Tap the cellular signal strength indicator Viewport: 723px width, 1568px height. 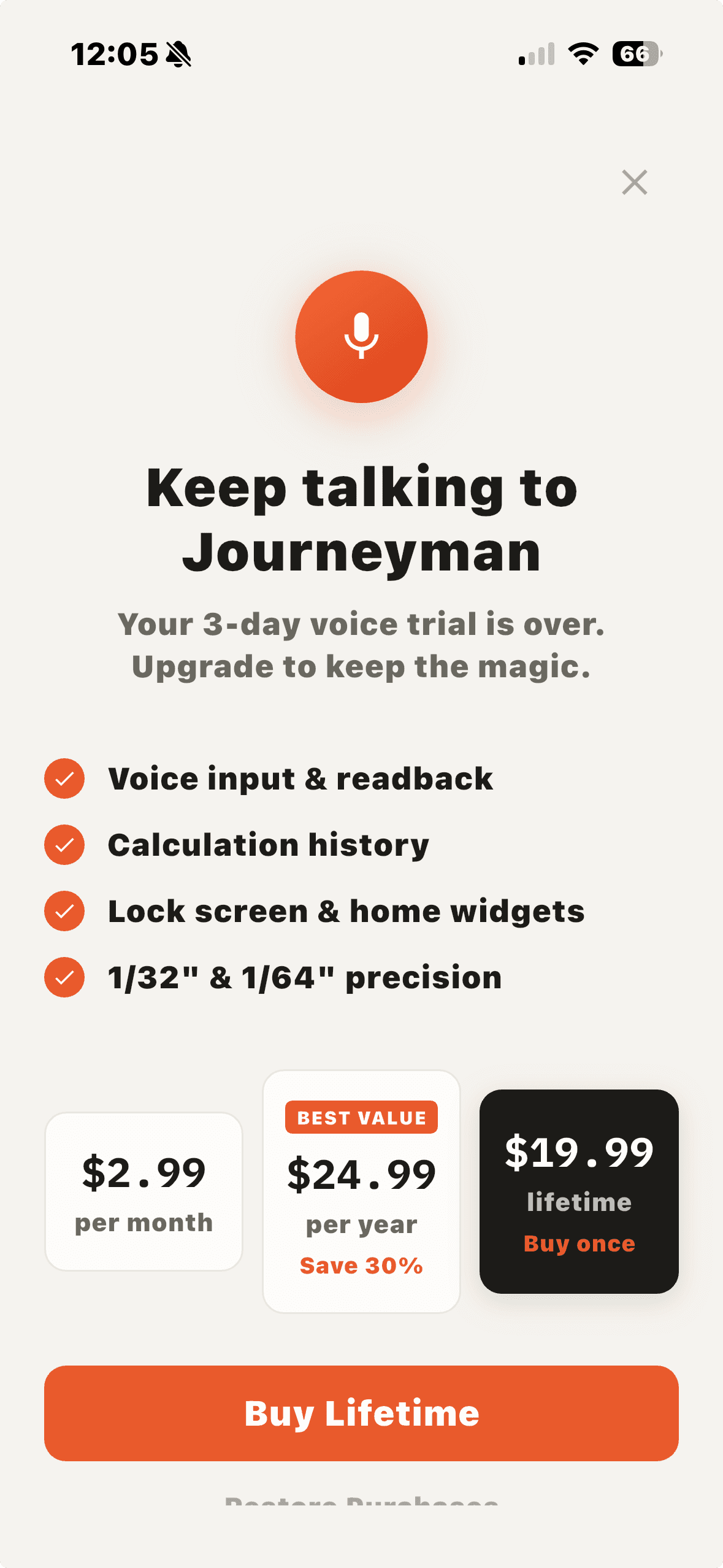point(536,55)
